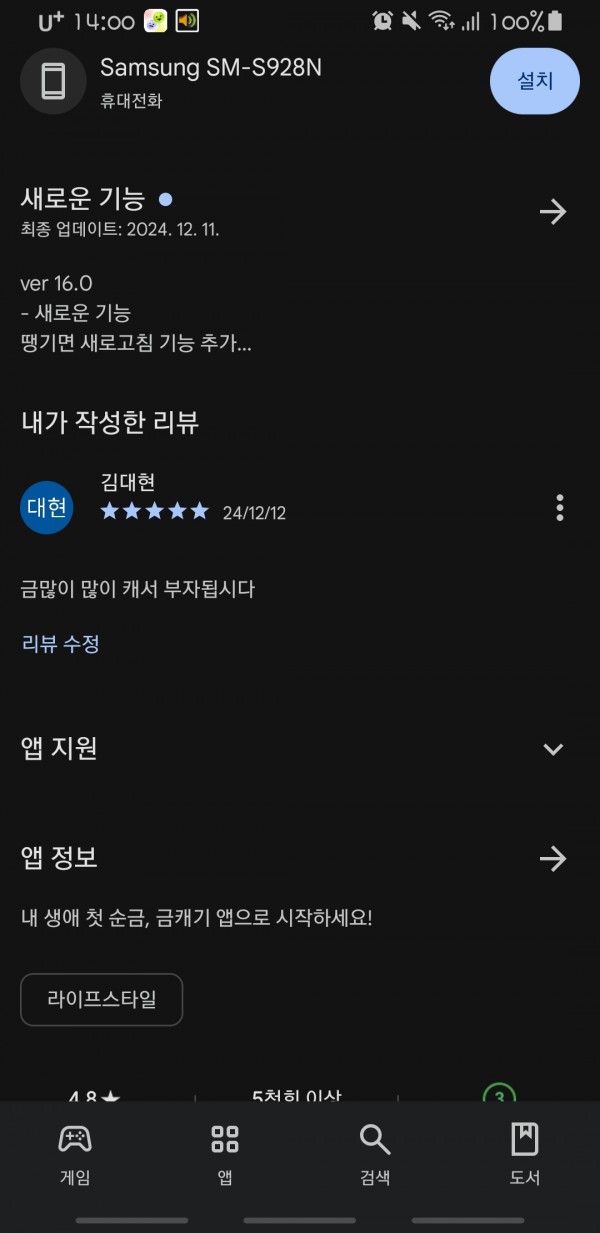Open 새로운 기능 details arrow
600x1233 pixels.
tap(553, 211)
